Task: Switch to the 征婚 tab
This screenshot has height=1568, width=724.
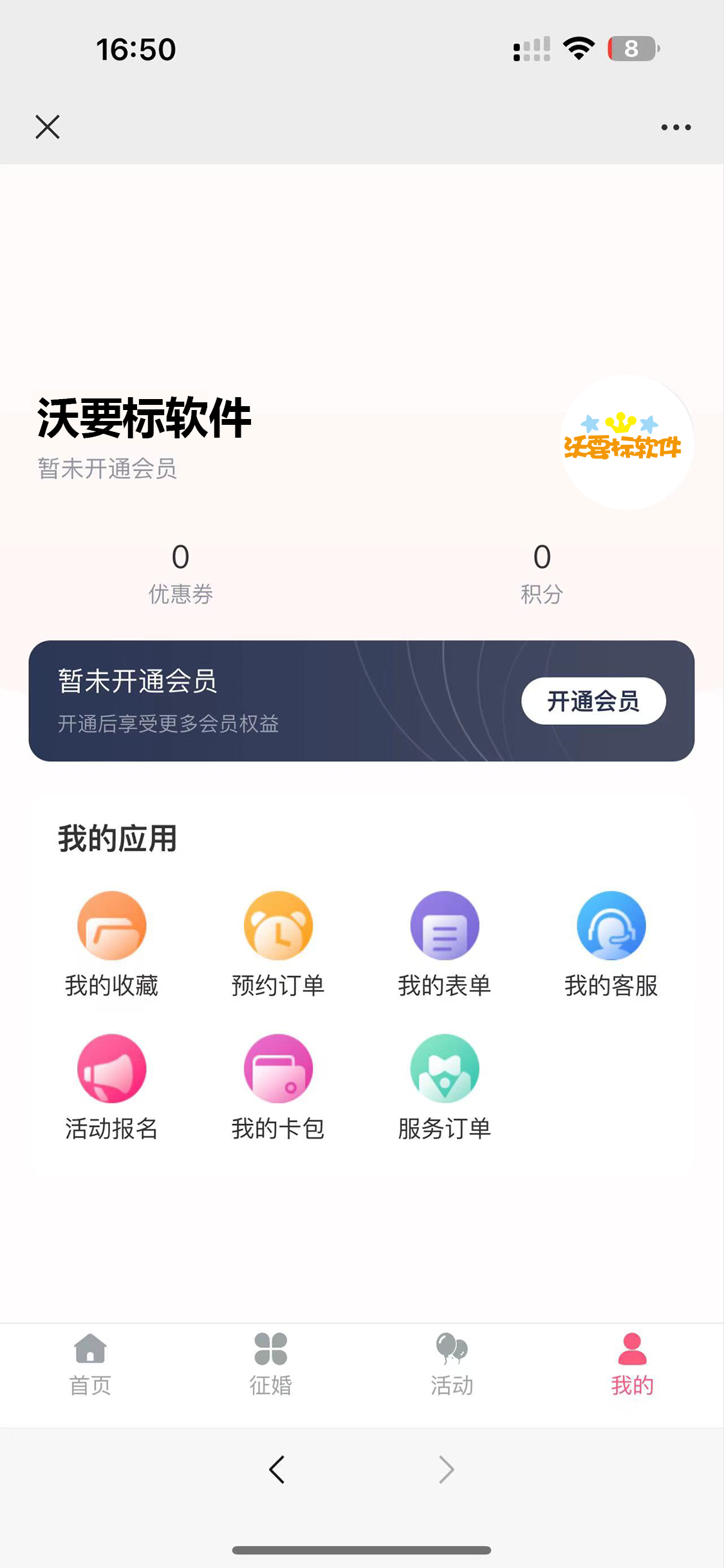Action: pos(271,1363)
